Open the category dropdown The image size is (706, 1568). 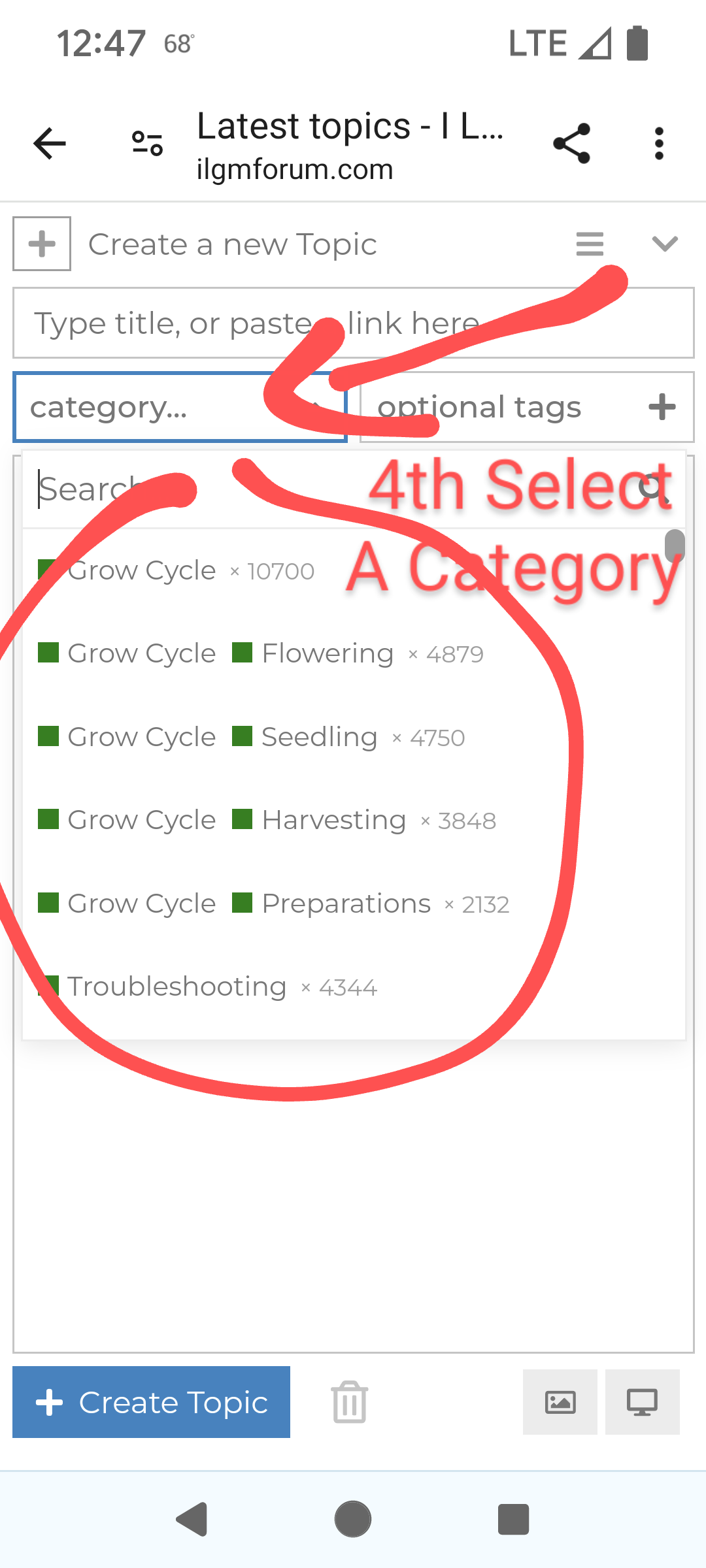click(179, 408)
